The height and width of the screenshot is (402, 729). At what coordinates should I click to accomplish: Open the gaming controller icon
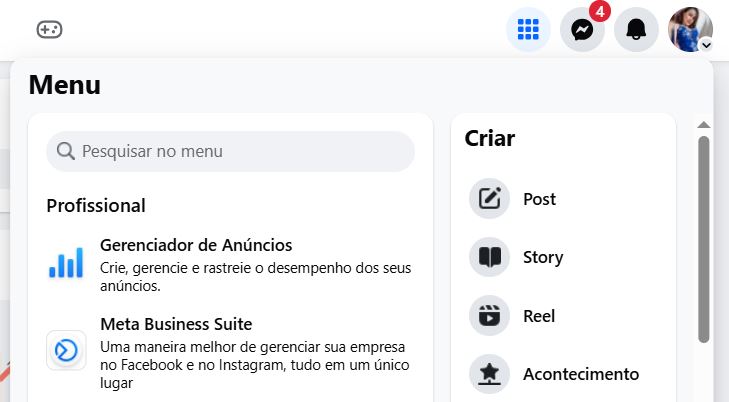[49, 29]
